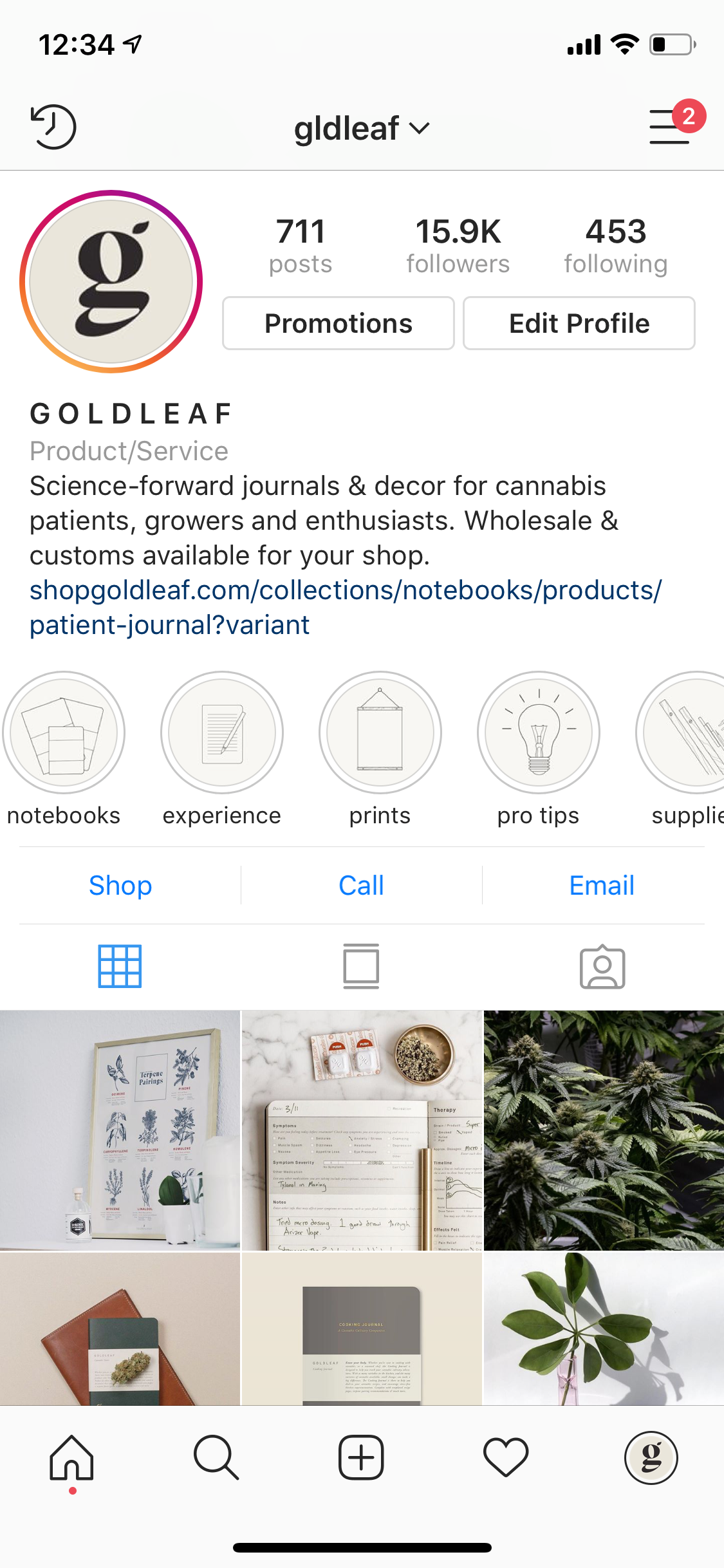Open the search and explore tab
This screenshot has height=1568, width=724.
tap(216, 1457)
